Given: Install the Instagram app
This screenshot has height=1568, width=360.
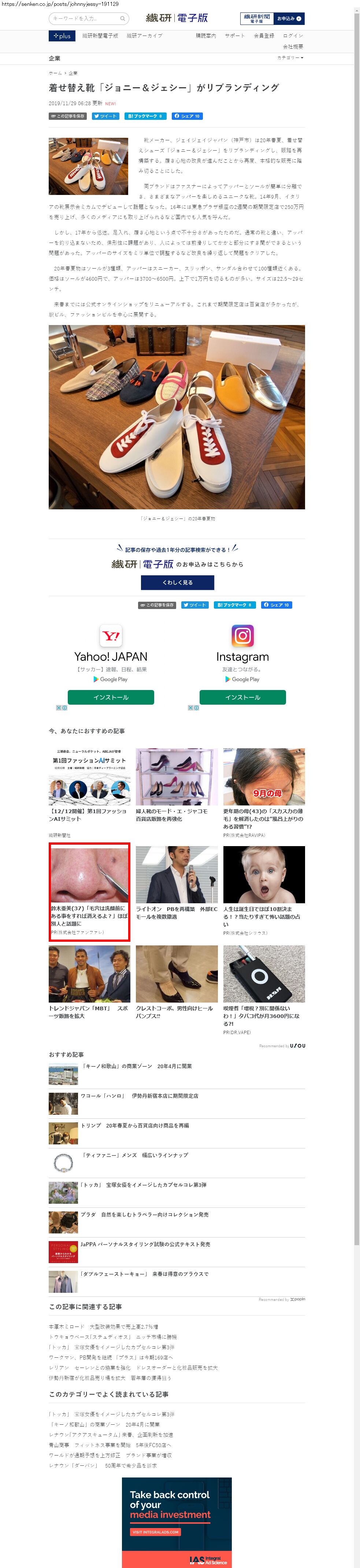Looking at the screenshot, I should (243, 697).
